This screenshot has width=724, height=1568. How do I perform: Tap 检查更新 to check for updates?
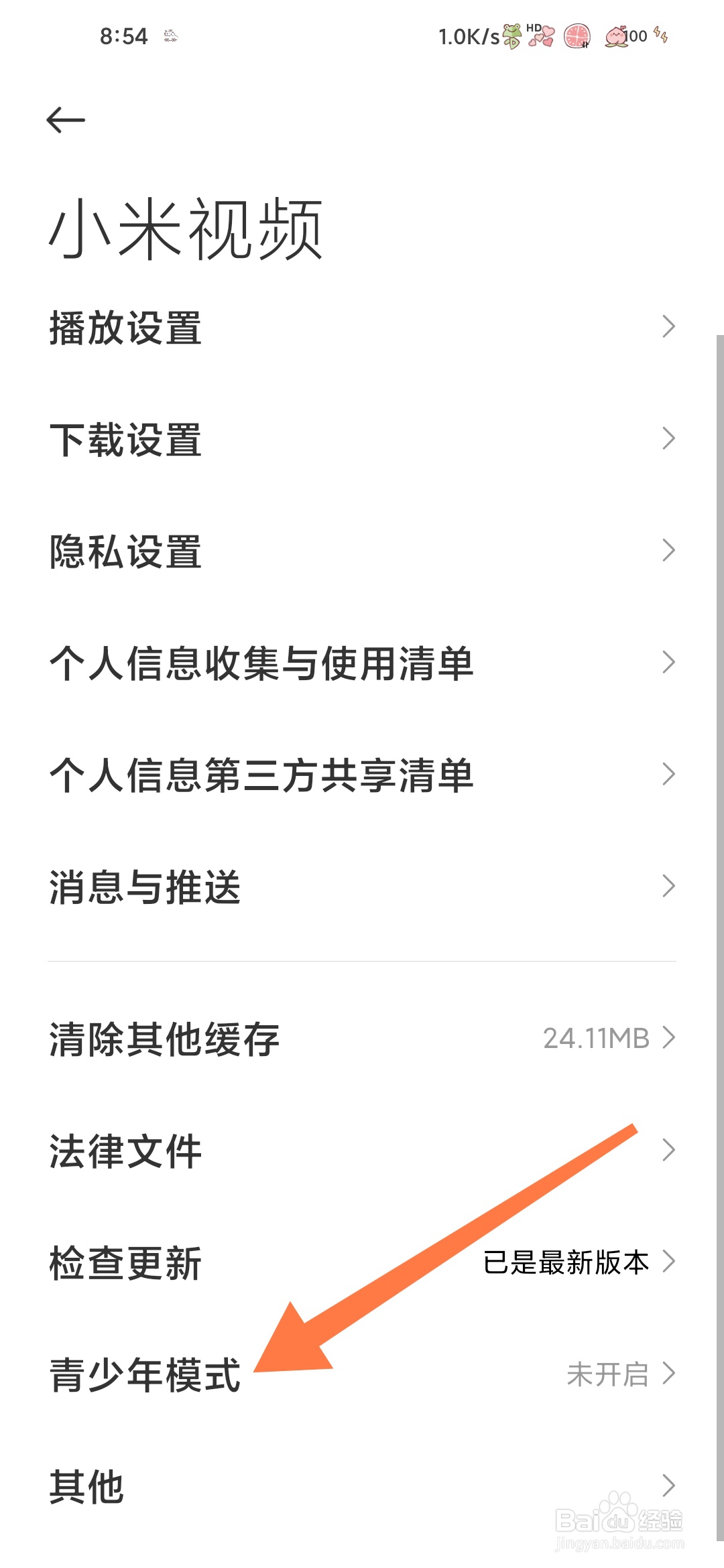(x=127, y=1262)
